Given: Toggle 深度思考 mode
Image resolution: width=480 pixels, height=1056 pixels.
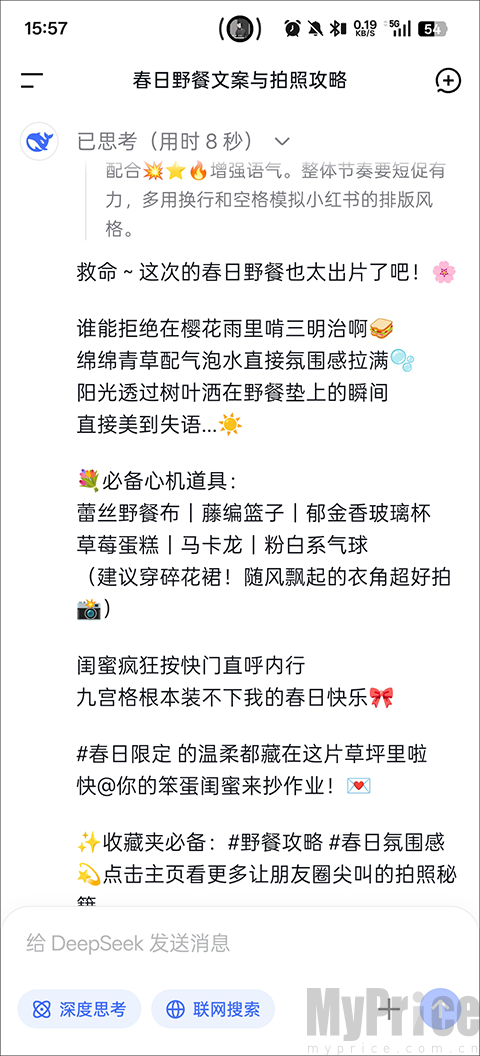Looking at the screenshot, I should (x=79, y=1009).
